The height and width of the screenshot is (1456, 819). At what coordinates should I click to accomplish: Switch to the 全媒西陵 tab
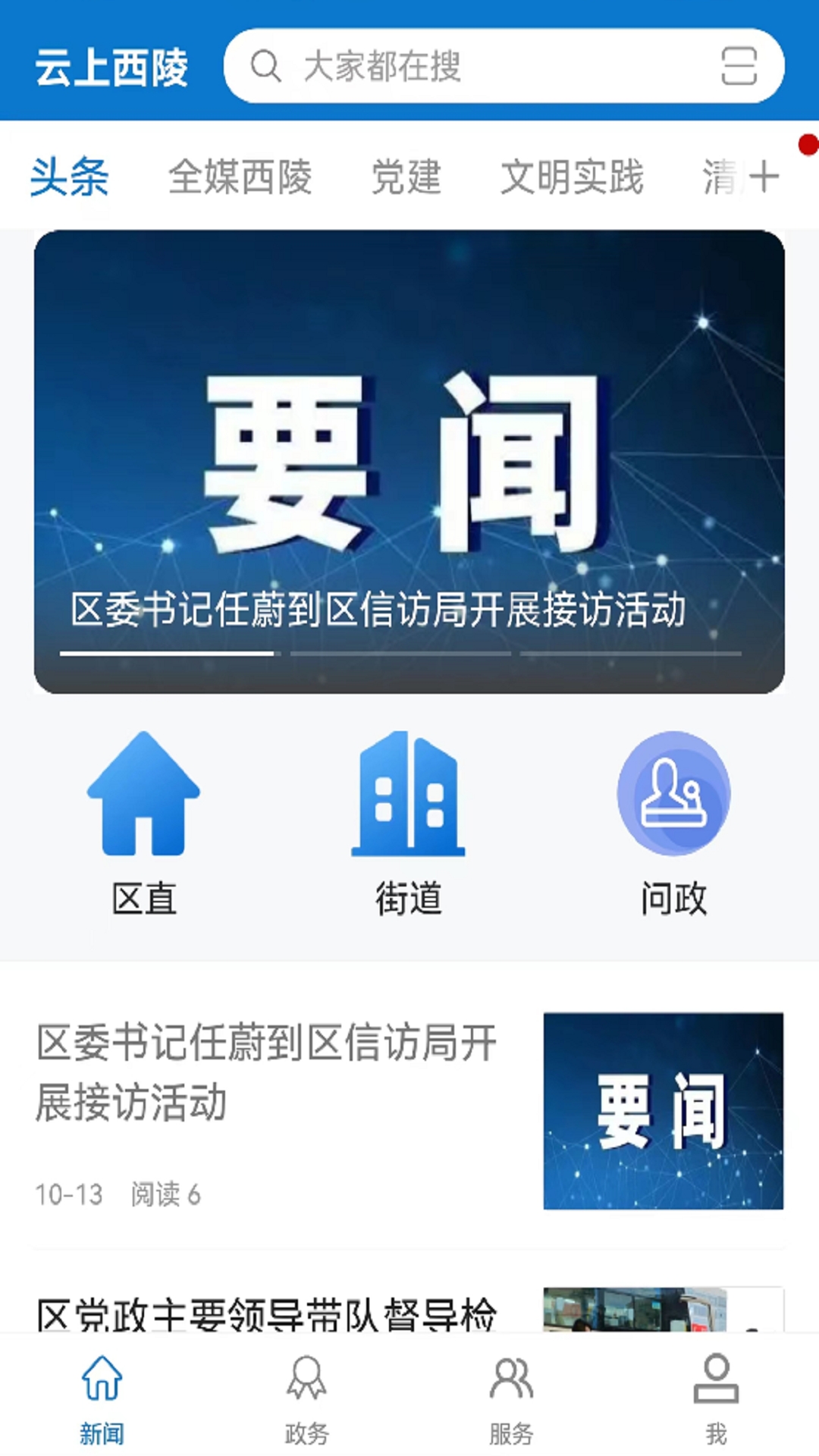[240, 177]
